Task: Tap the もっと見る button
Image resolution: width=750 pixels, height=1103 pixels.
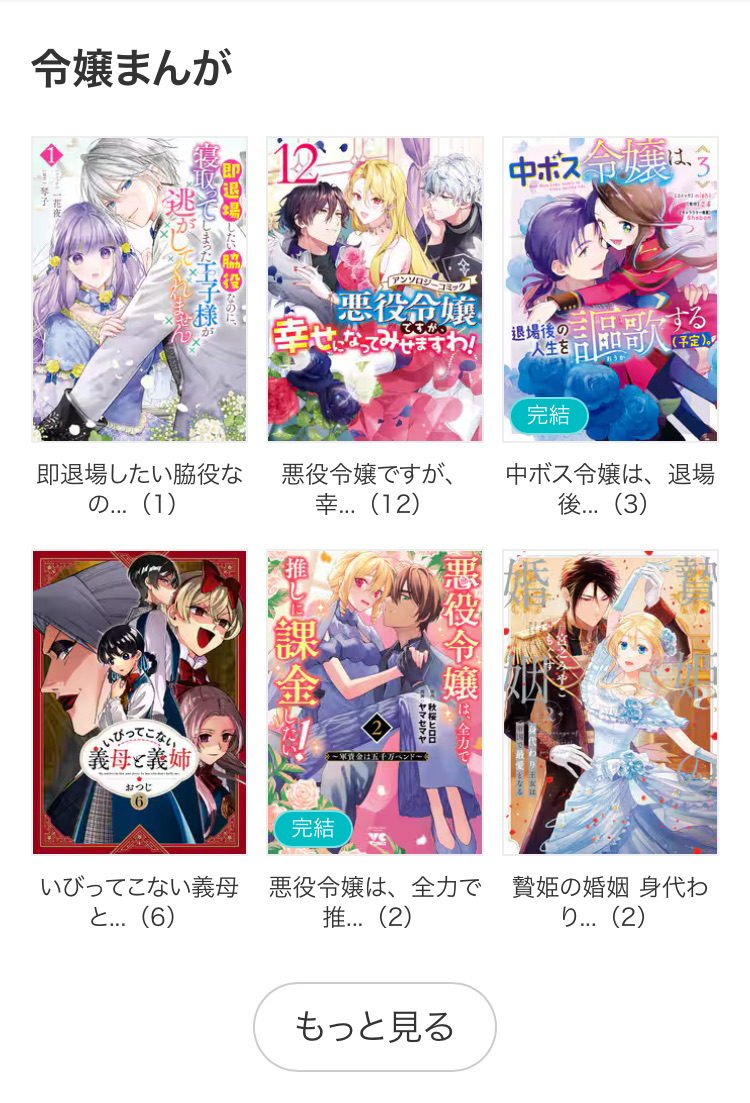Action: click(375, 1026)
